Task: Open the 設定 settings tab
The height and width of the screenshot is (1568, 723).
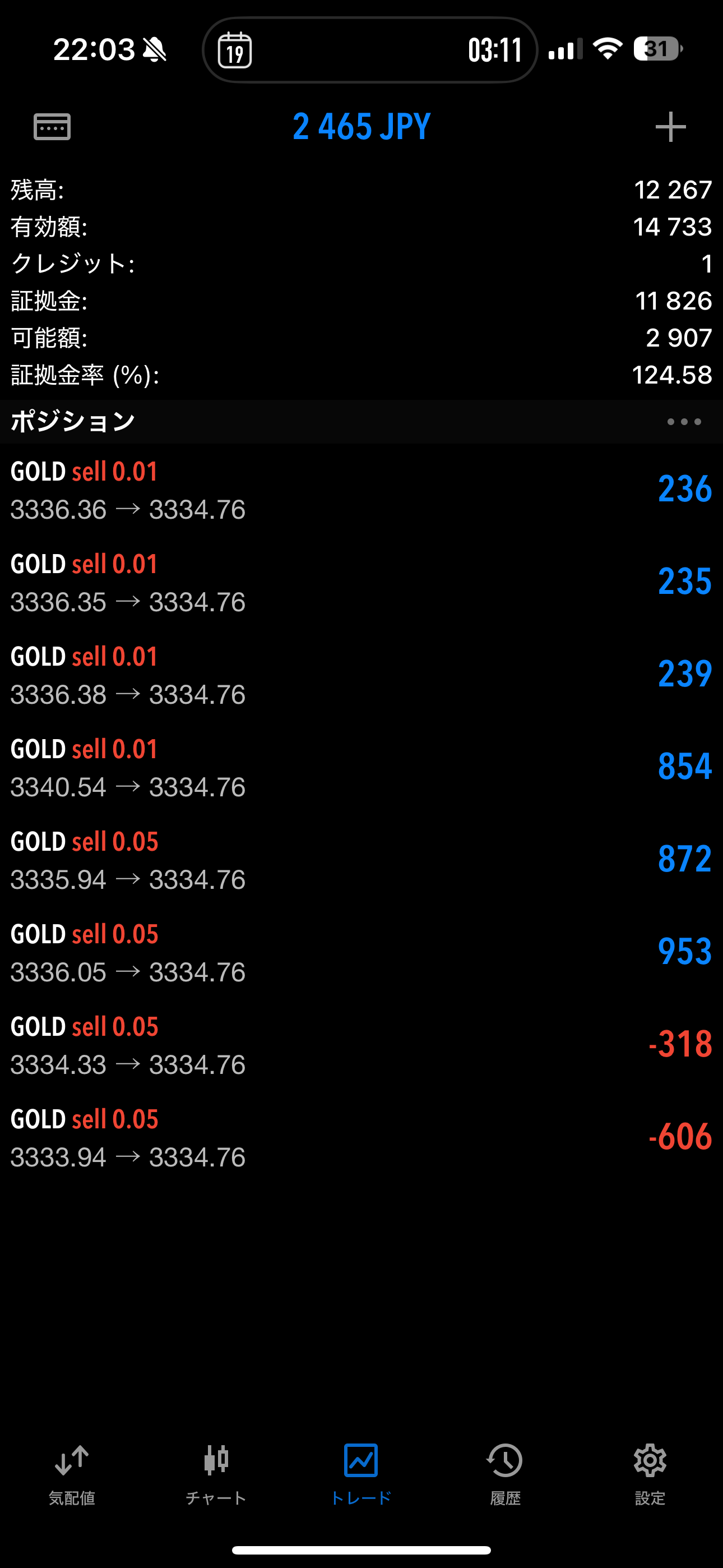Action: 650,1474
